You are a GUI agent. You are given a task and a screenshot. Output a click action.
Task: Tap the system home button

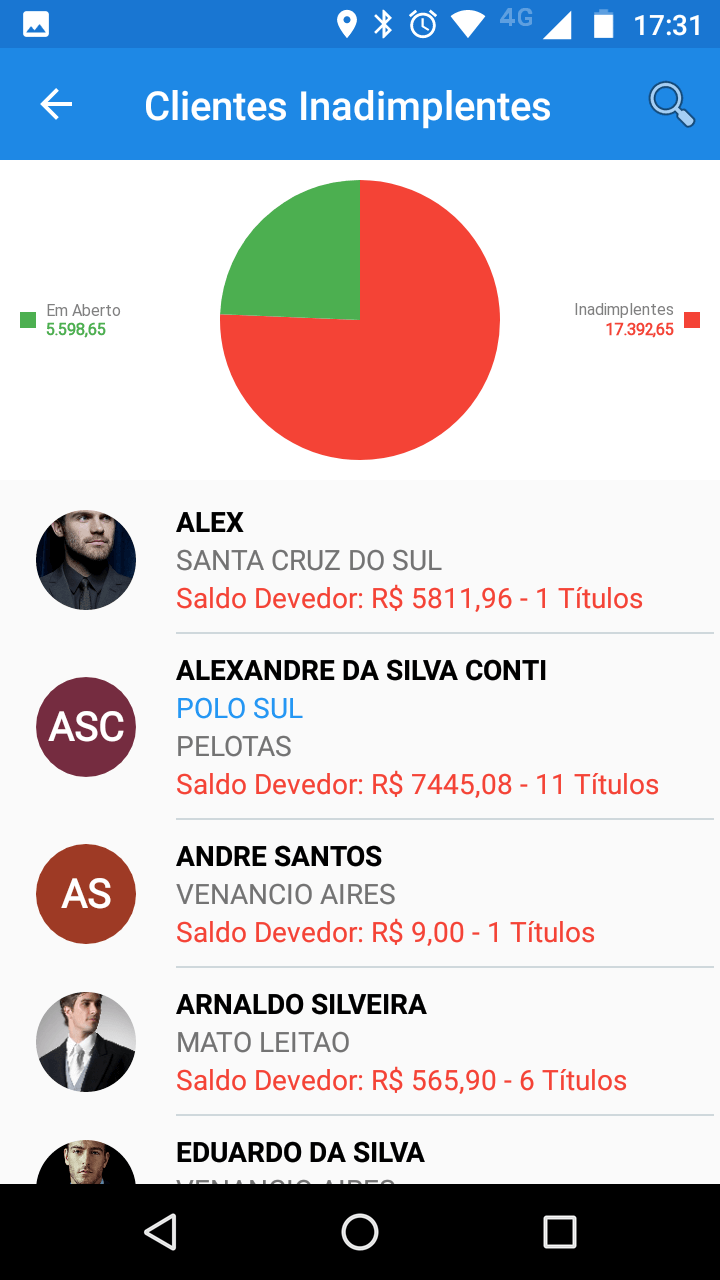[x=360, y=1232]
